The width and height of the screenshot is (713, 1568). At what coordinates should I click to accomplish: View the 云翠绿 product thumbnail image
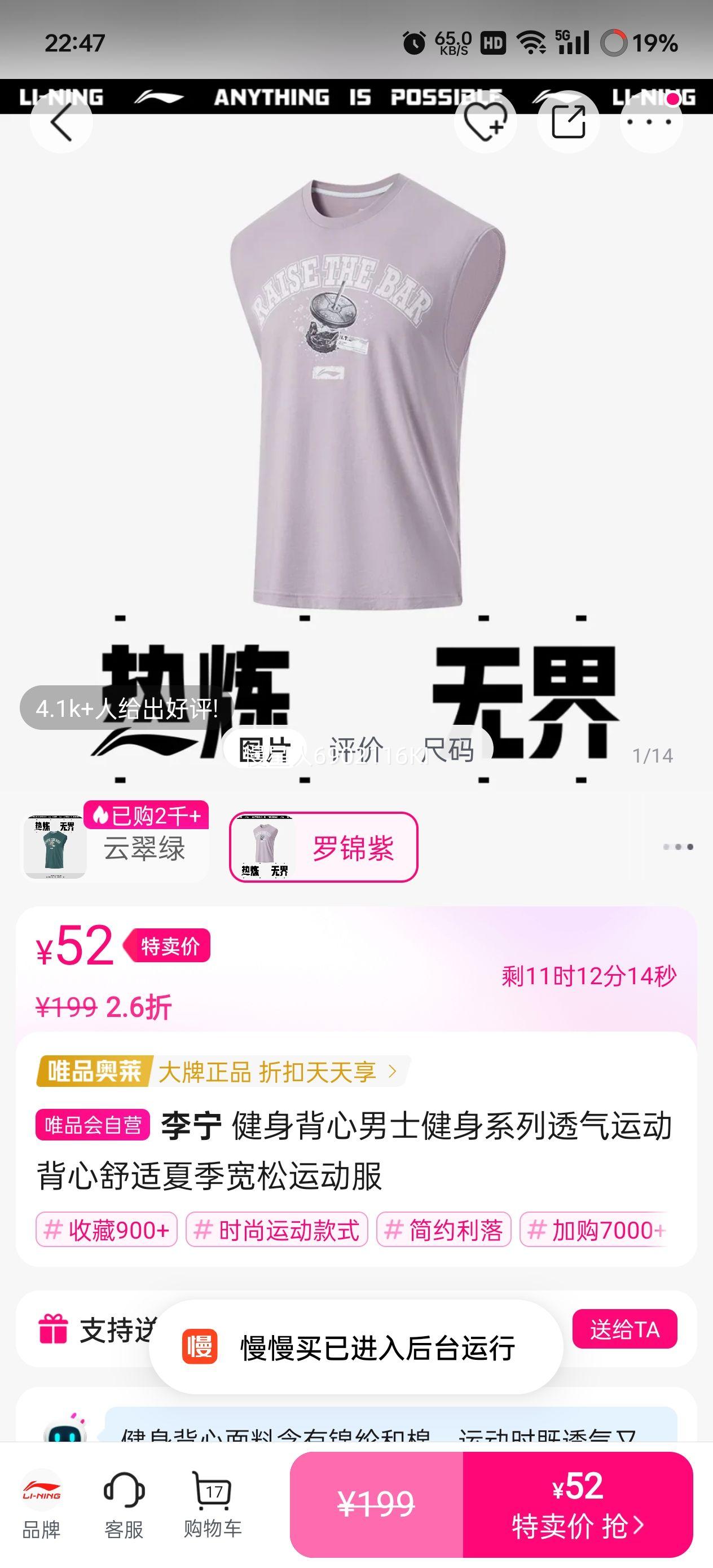52,846
